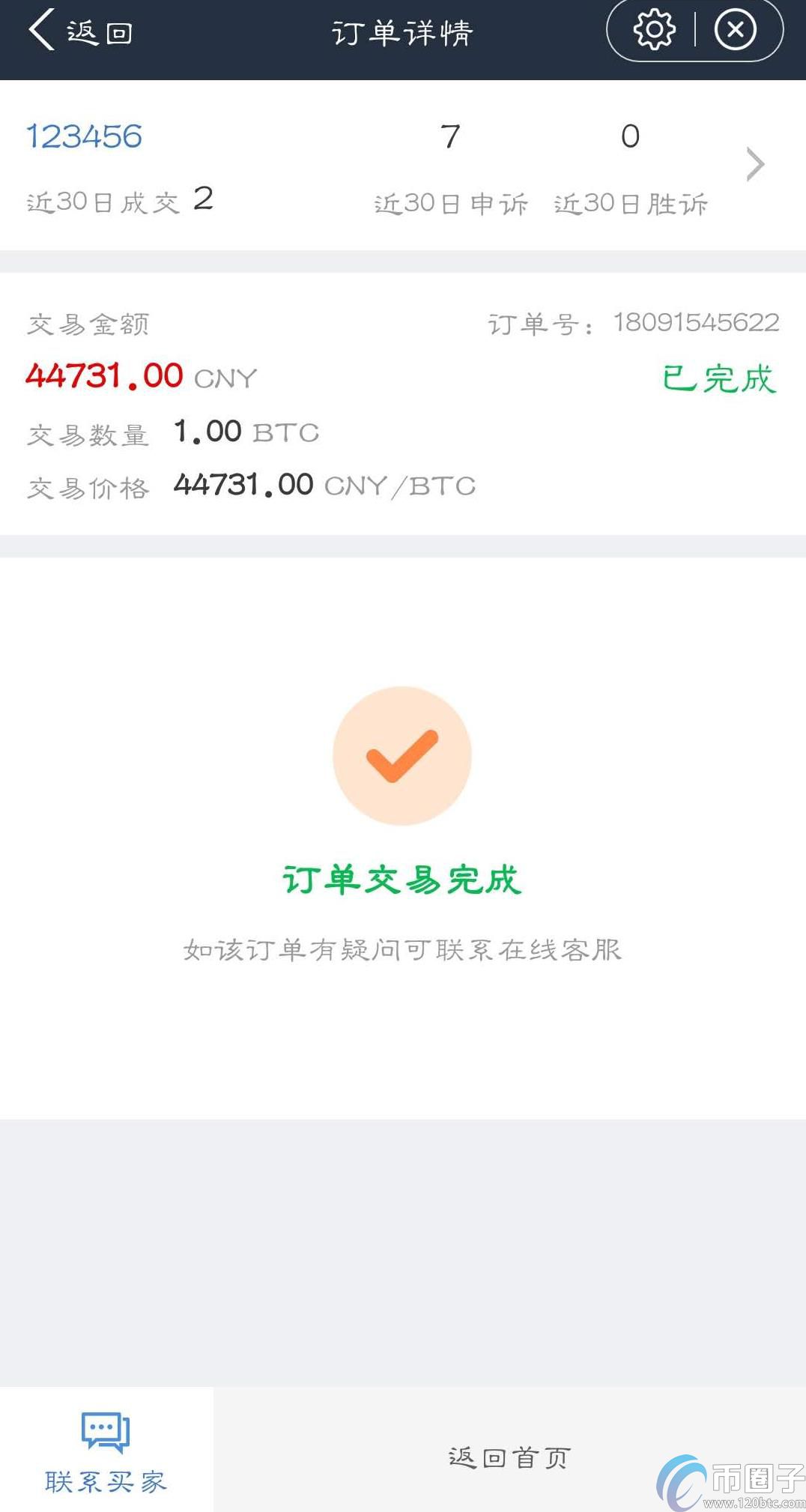Select 返回首页 to go home

coord(509,1457)
